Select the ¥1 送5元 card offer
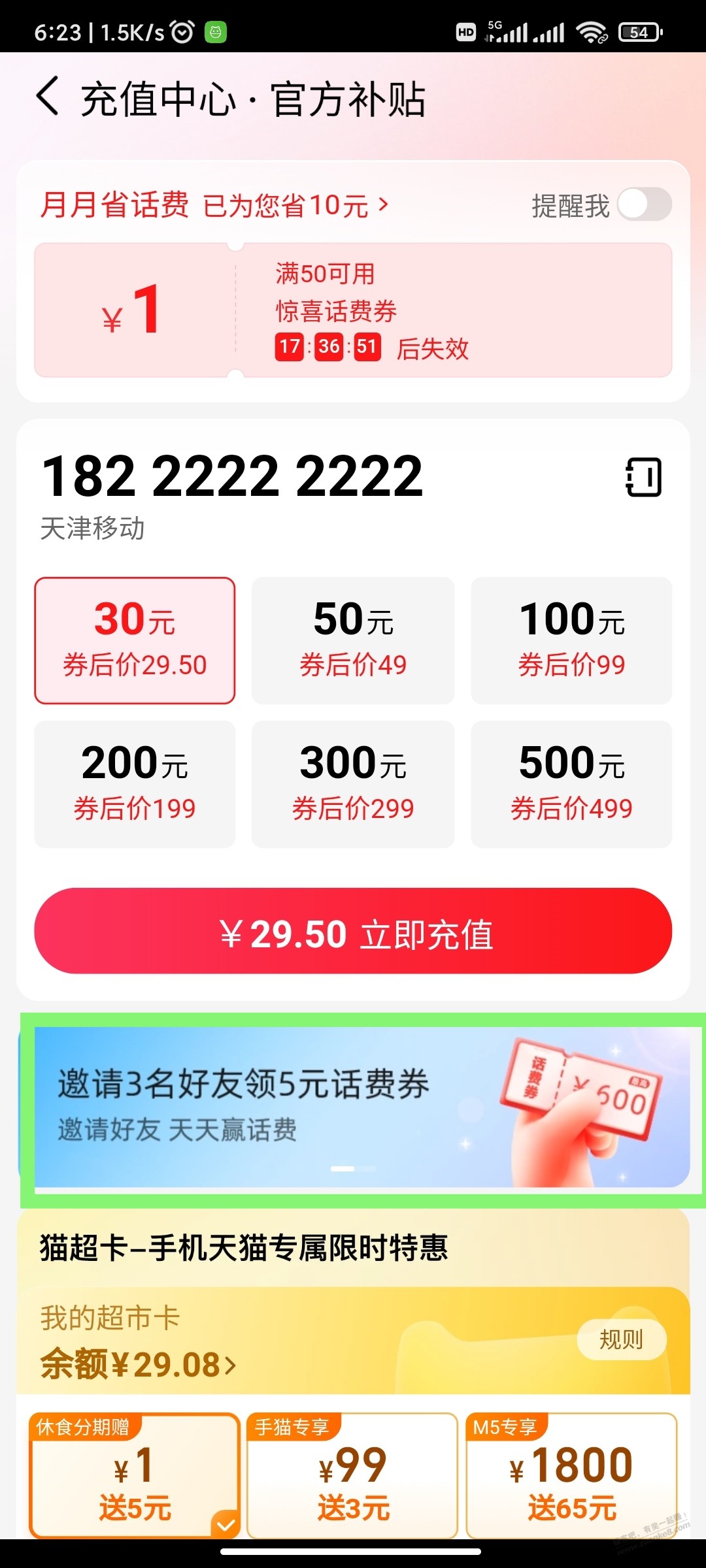 pyautogui.click(x=135, y=1476)
